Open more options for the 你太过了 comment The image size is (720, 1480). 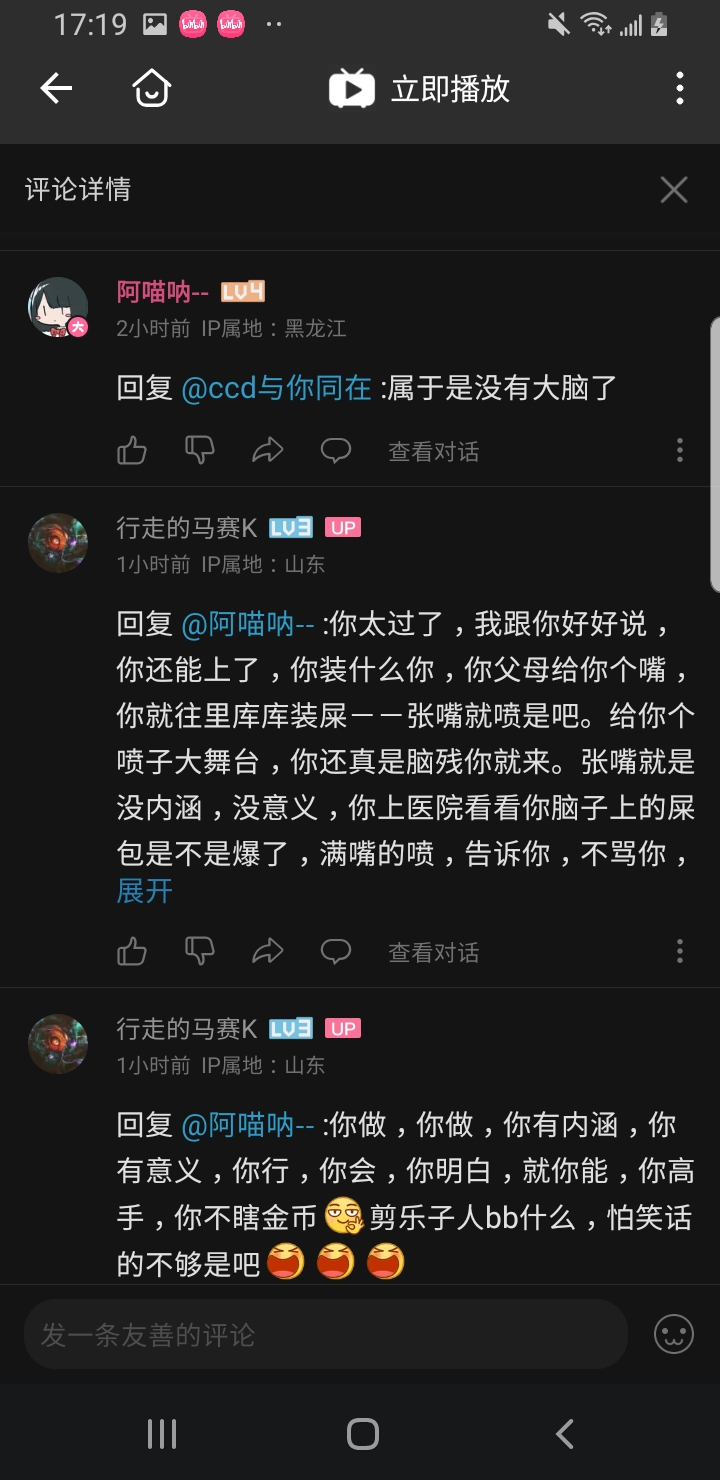[680, 951]
